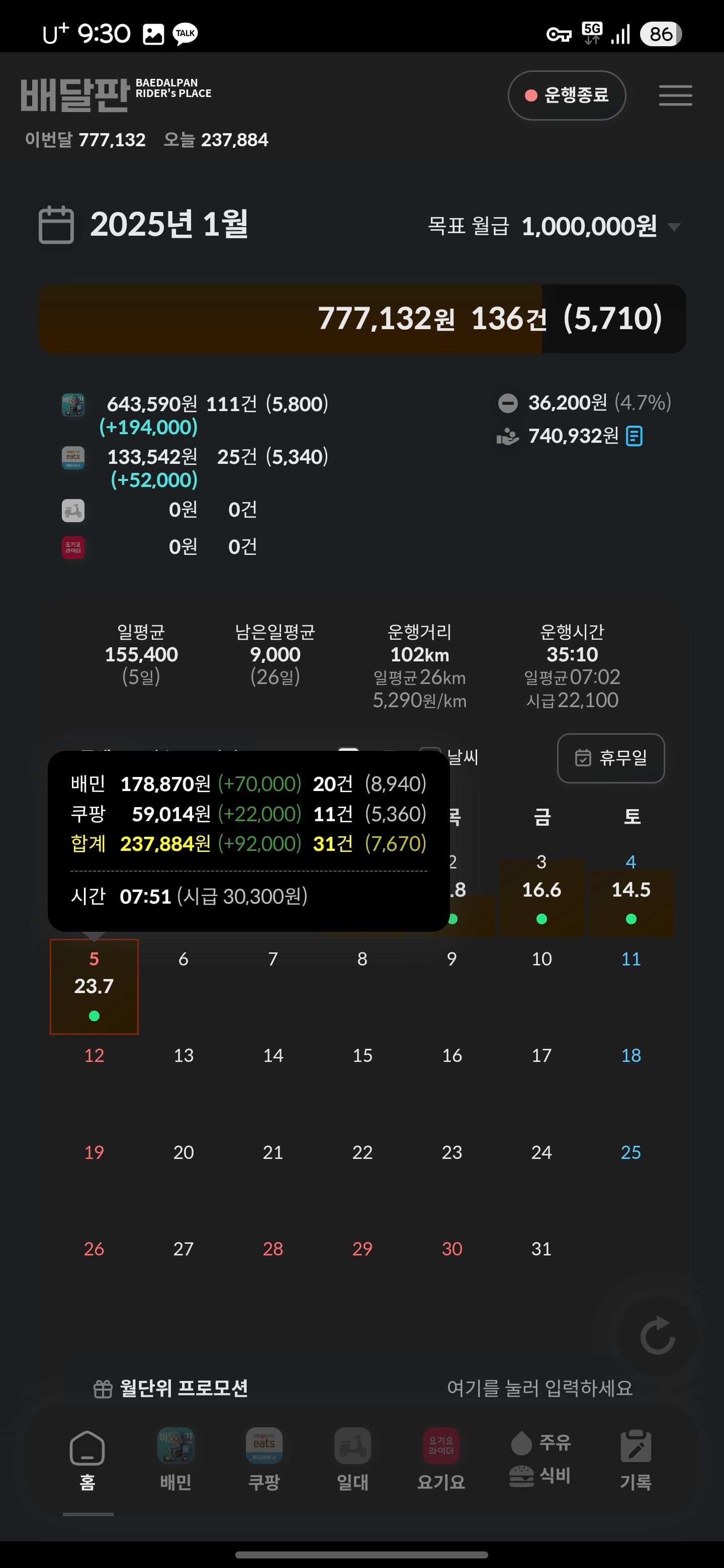Switch to the 배민 tab
724x1568 pixels.
[176, 1459]
